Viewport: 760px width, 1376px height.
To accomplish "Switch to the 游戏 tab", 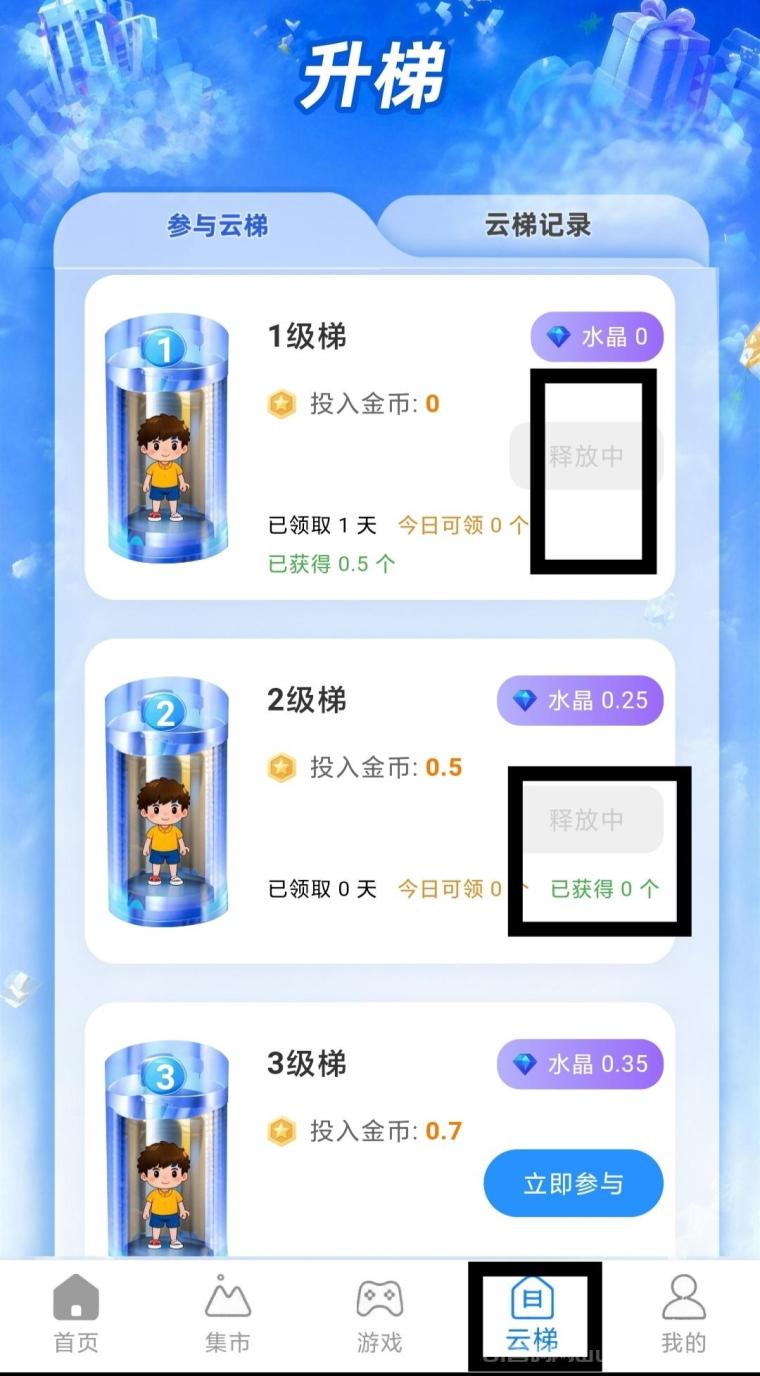I will [380, 1315].
